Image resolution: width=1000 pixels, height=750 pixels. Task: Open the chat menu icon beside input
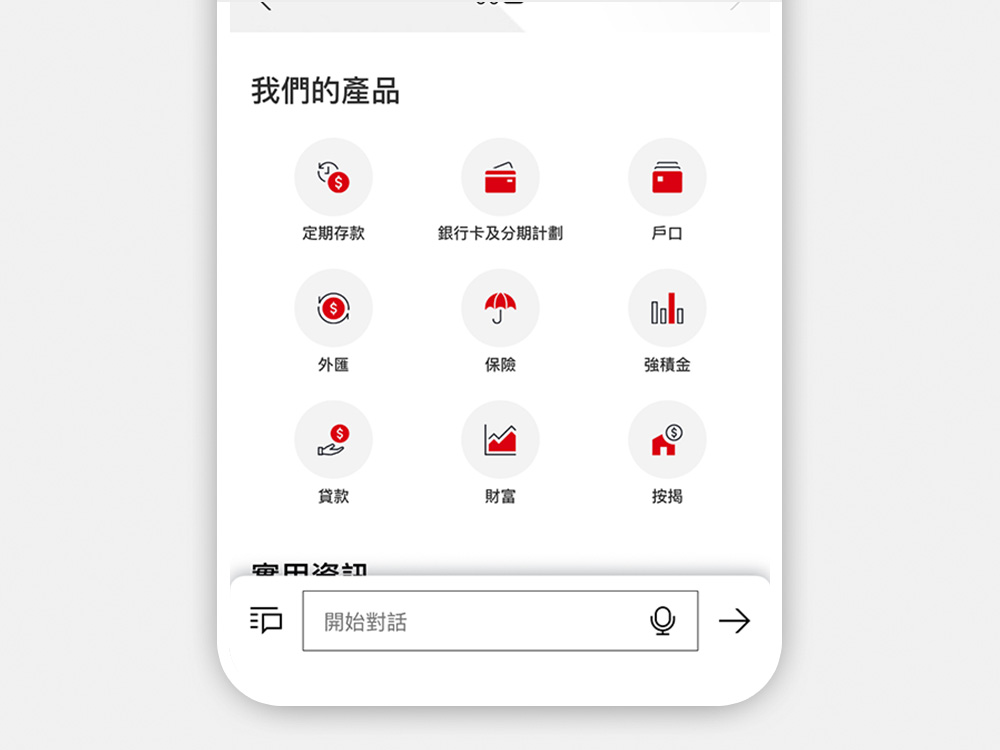266,621
